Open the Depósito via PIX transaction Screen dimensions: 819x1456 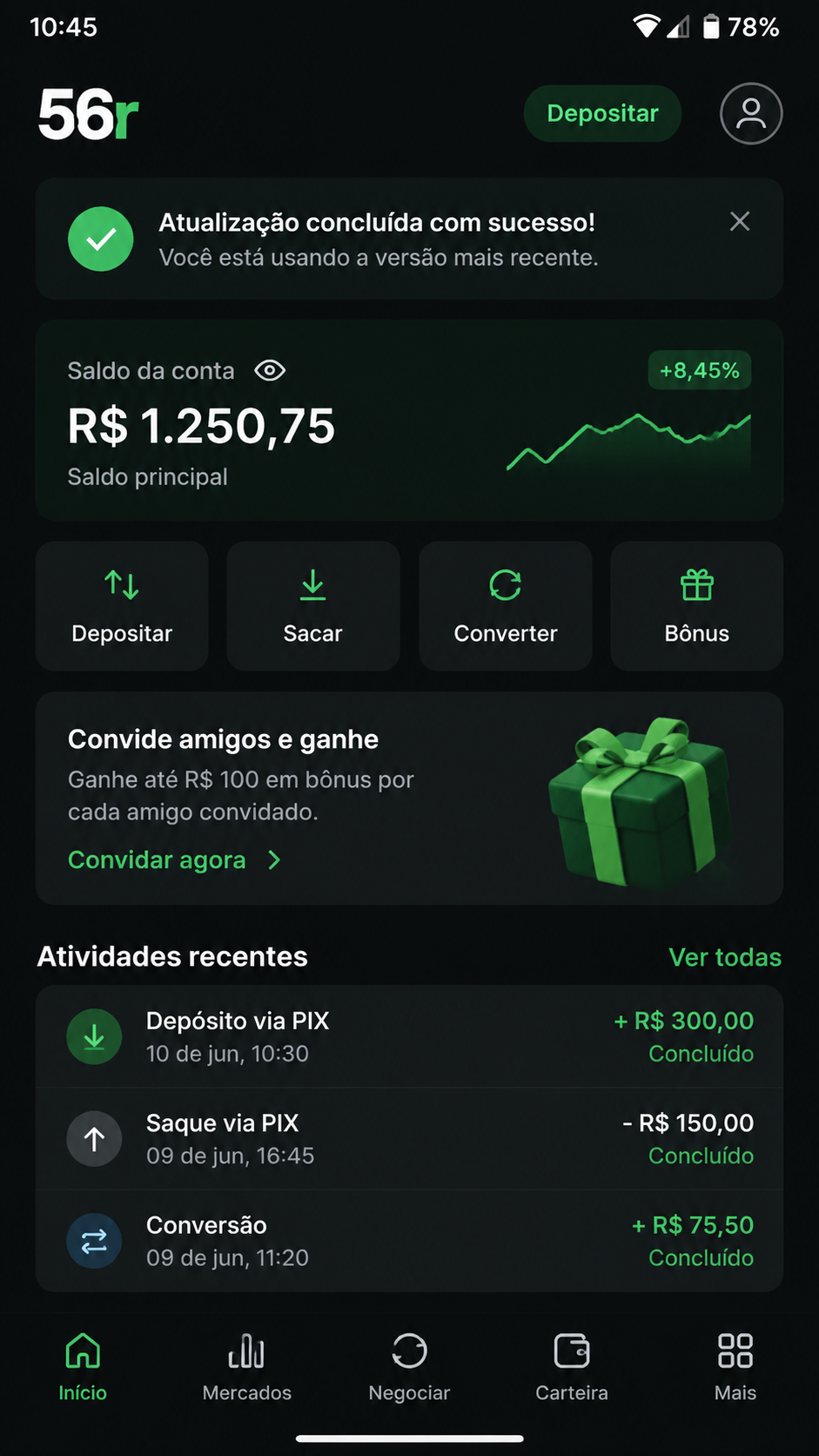pyautogui.click(x=409, y=1036)
